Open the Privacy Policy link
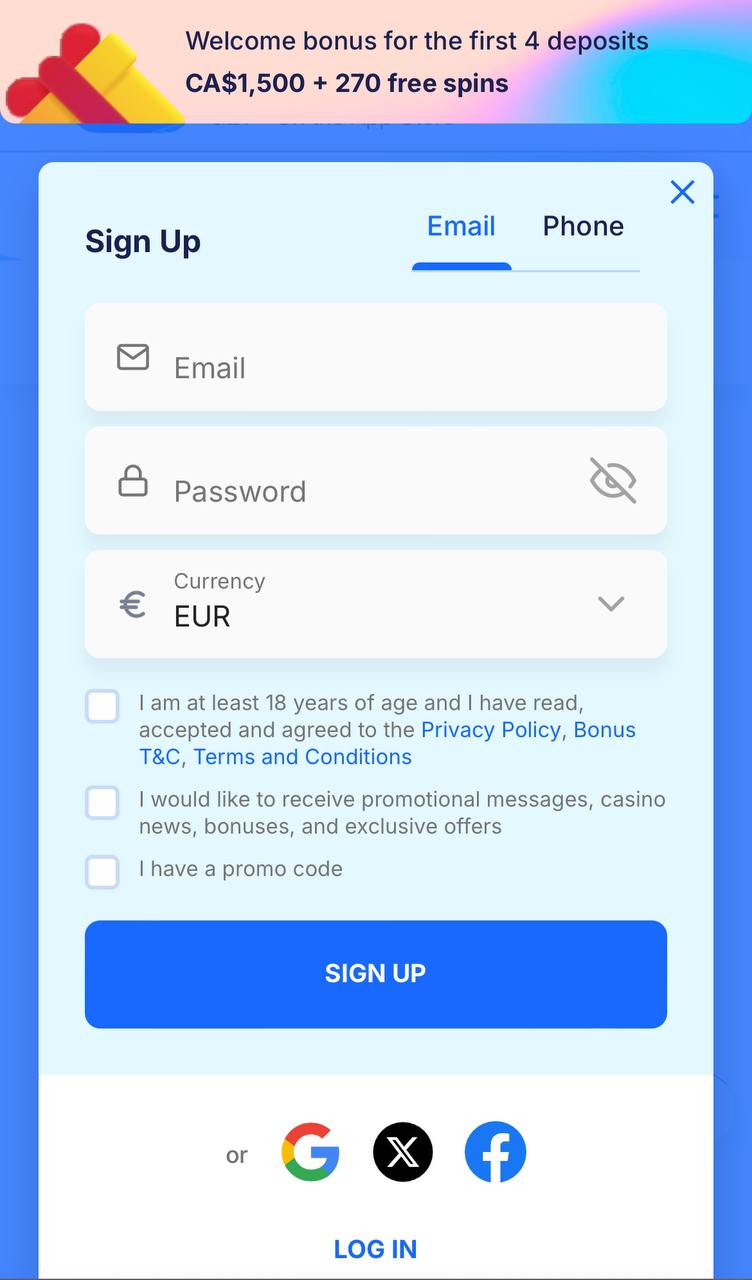Viewport: 752px width, 1280px height. pos(490,730)
